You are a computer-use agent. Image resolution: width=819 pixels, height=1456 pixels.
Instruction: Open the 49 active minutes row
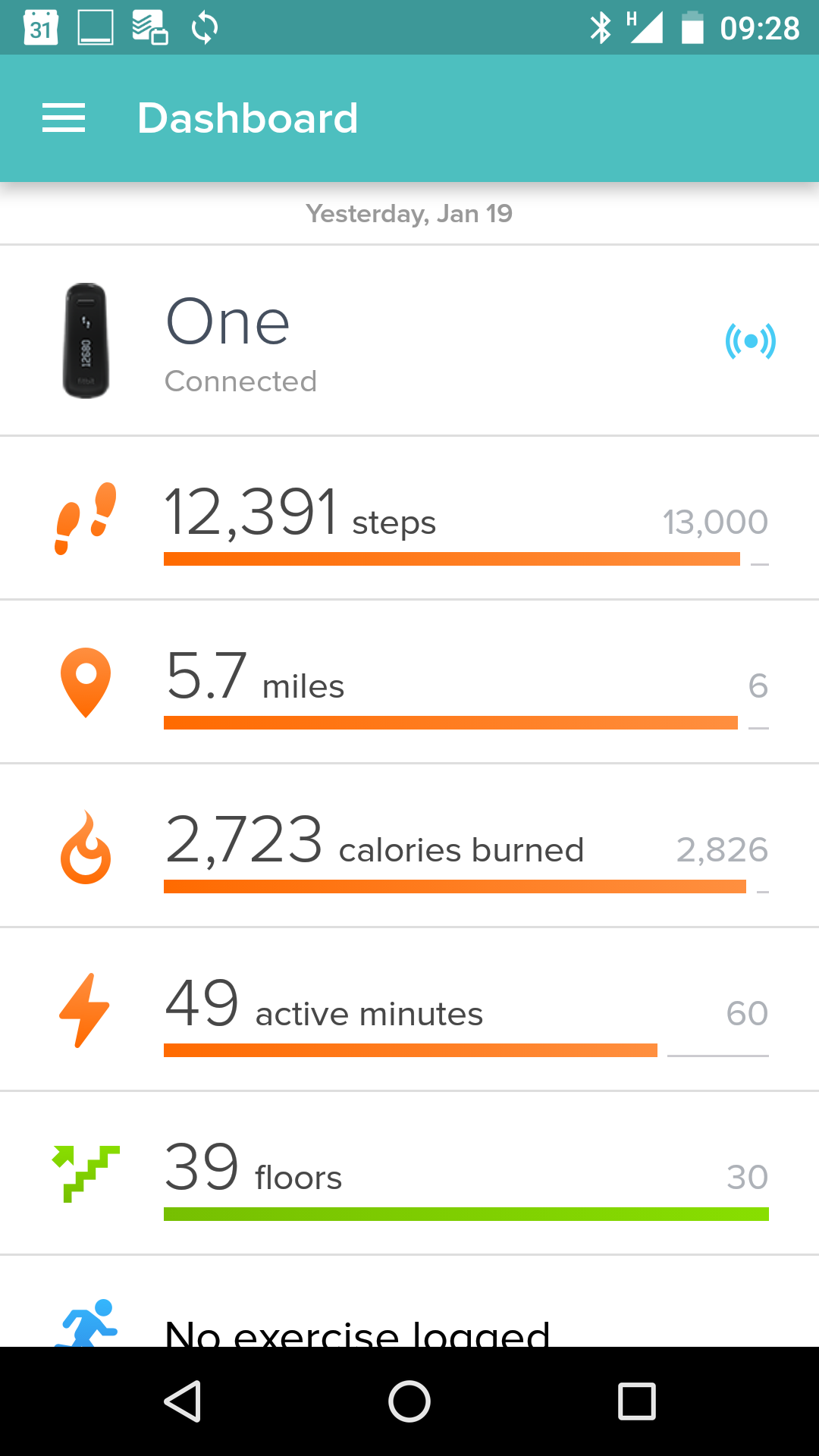pyautogui.click(x=409, y=1010)
